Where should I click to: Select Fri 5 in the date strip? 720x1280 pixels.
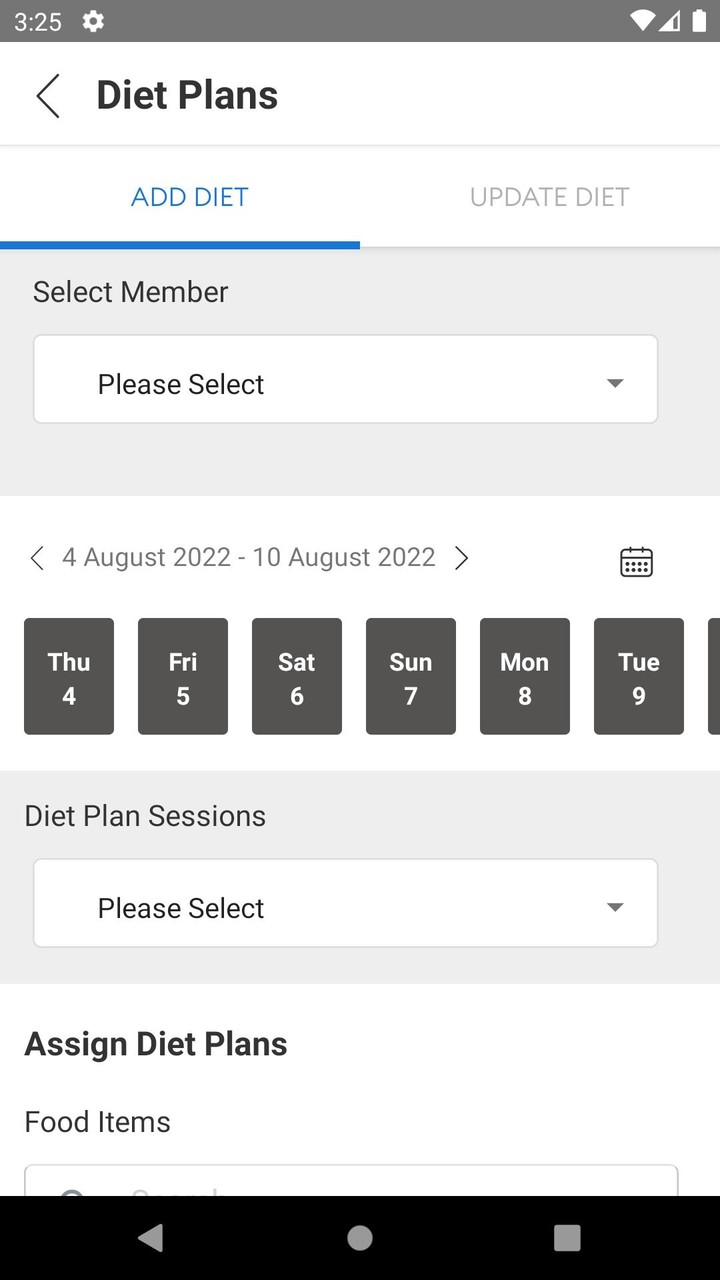point(182,675)
